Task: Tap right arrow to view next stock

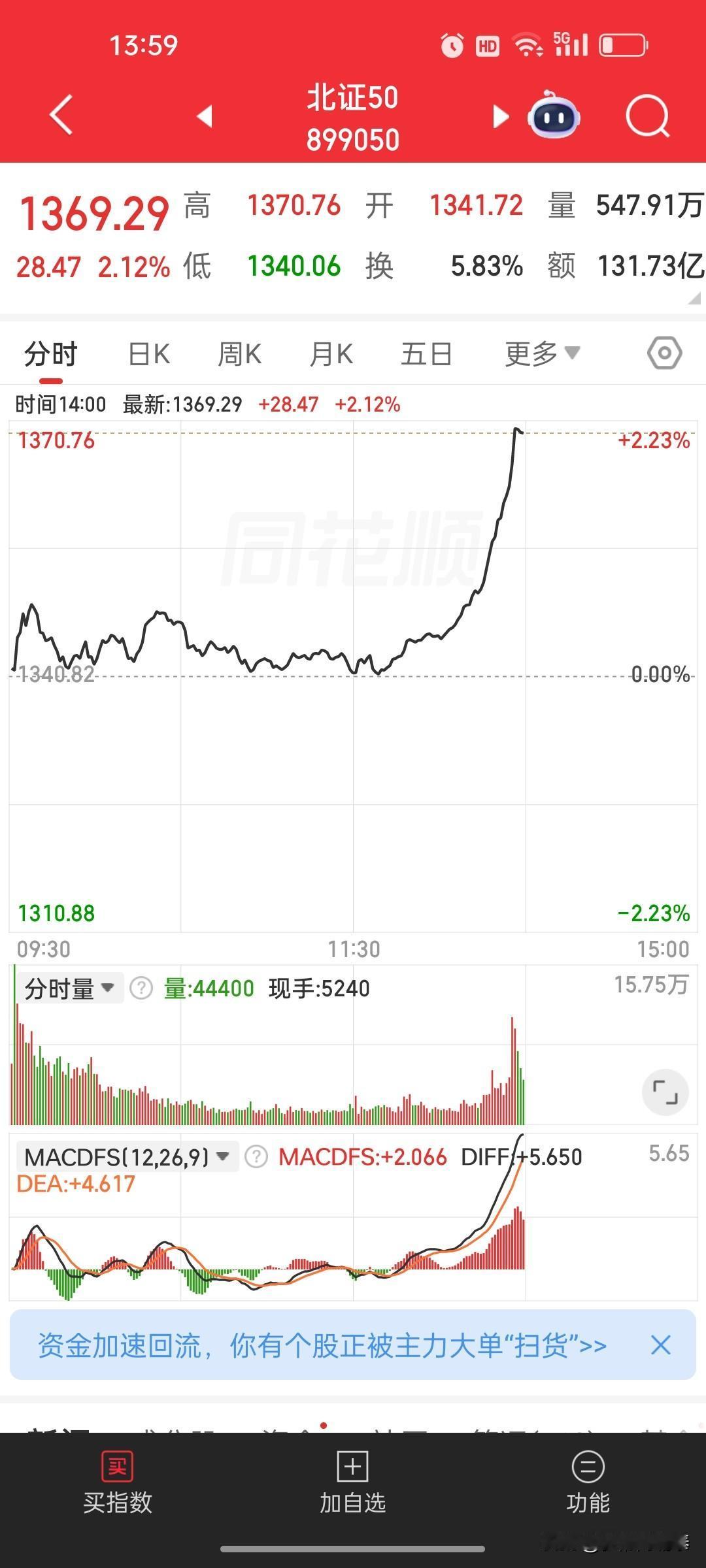Action: click(x=500, y=116)
